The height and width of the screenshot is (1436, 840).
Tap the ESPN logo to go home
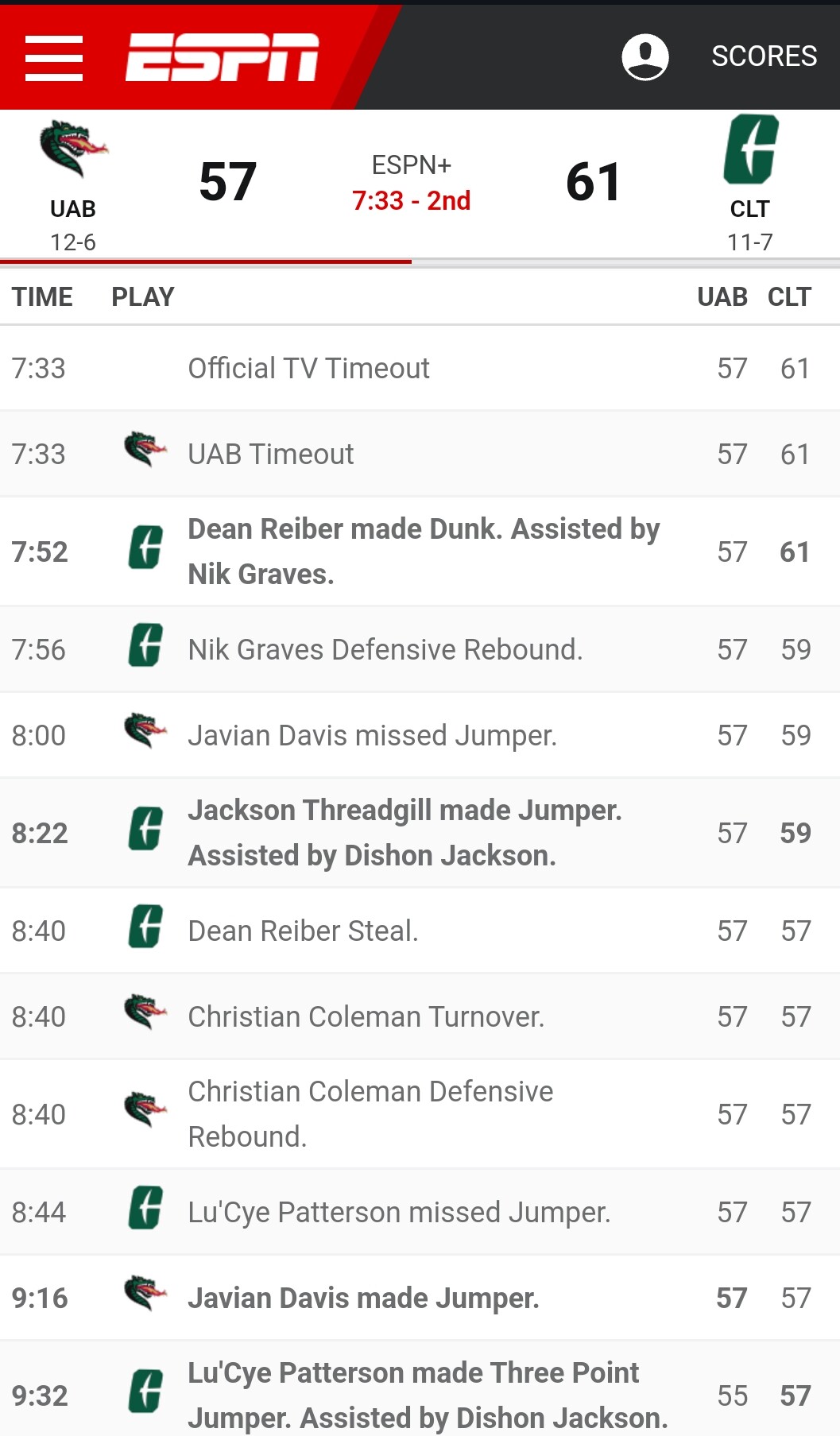(x=222, y=57)
